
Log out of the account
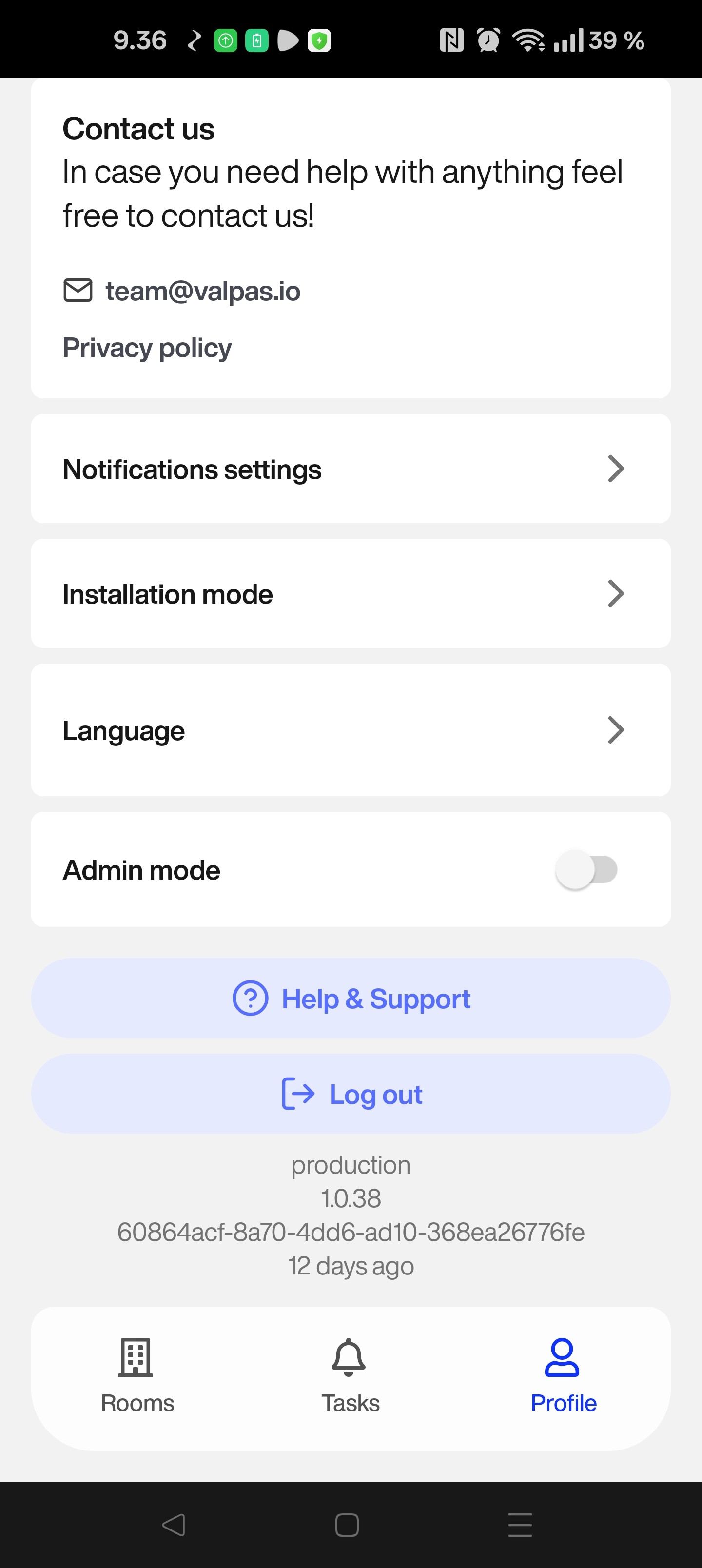coord(351,1095)
